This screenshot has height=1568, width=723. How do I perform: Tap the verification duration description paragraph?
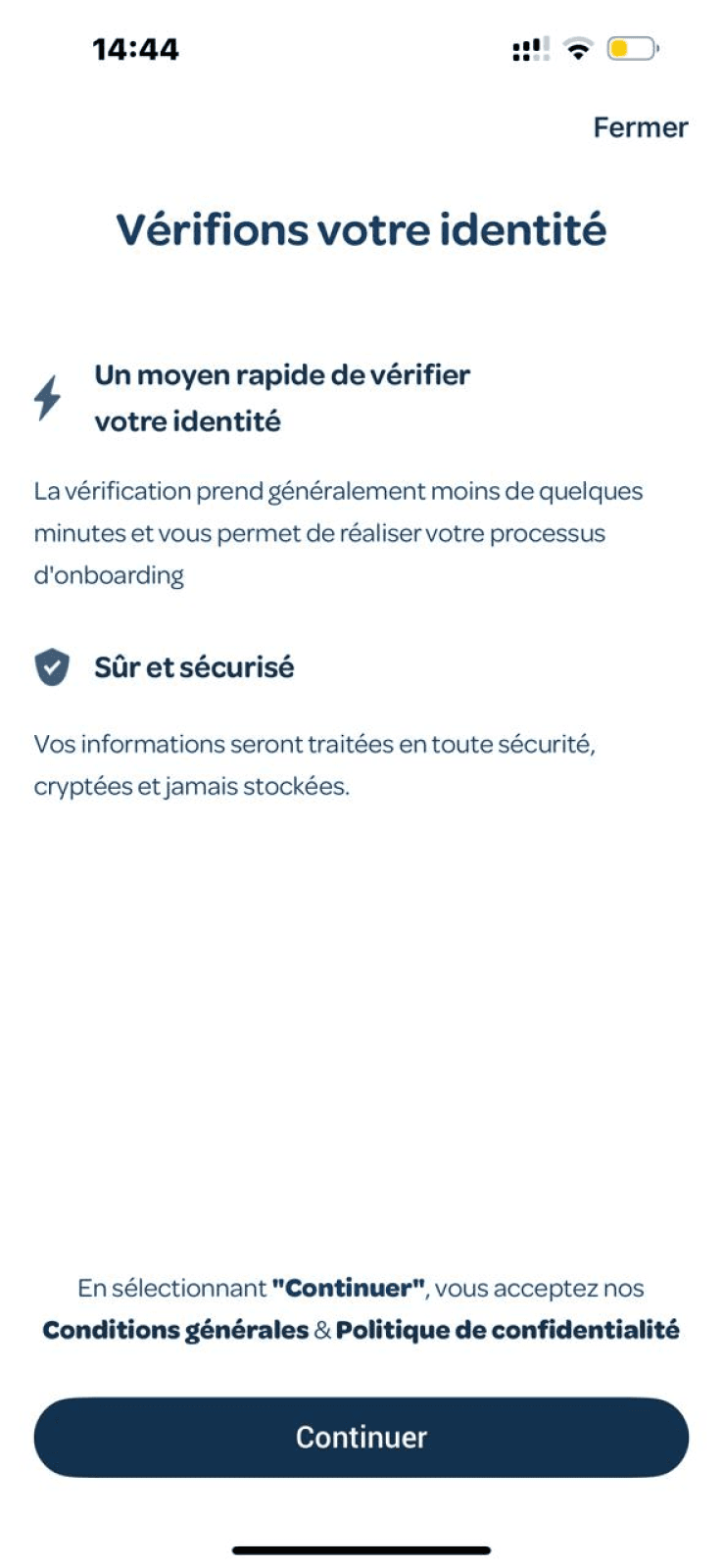tap(338, 532)
